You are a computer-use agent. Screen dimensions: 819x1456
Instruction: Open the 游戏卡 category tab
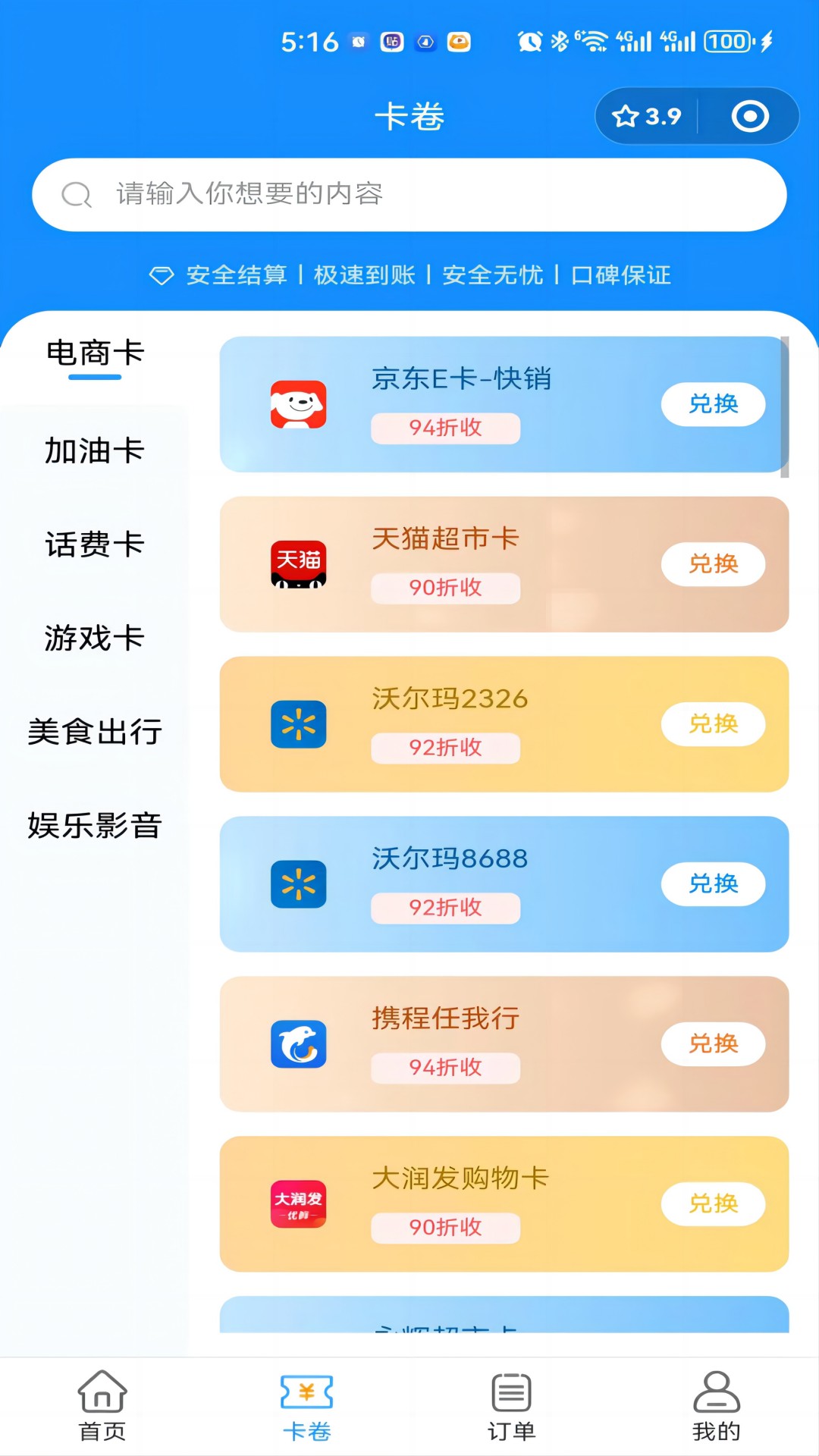[94, 639]
